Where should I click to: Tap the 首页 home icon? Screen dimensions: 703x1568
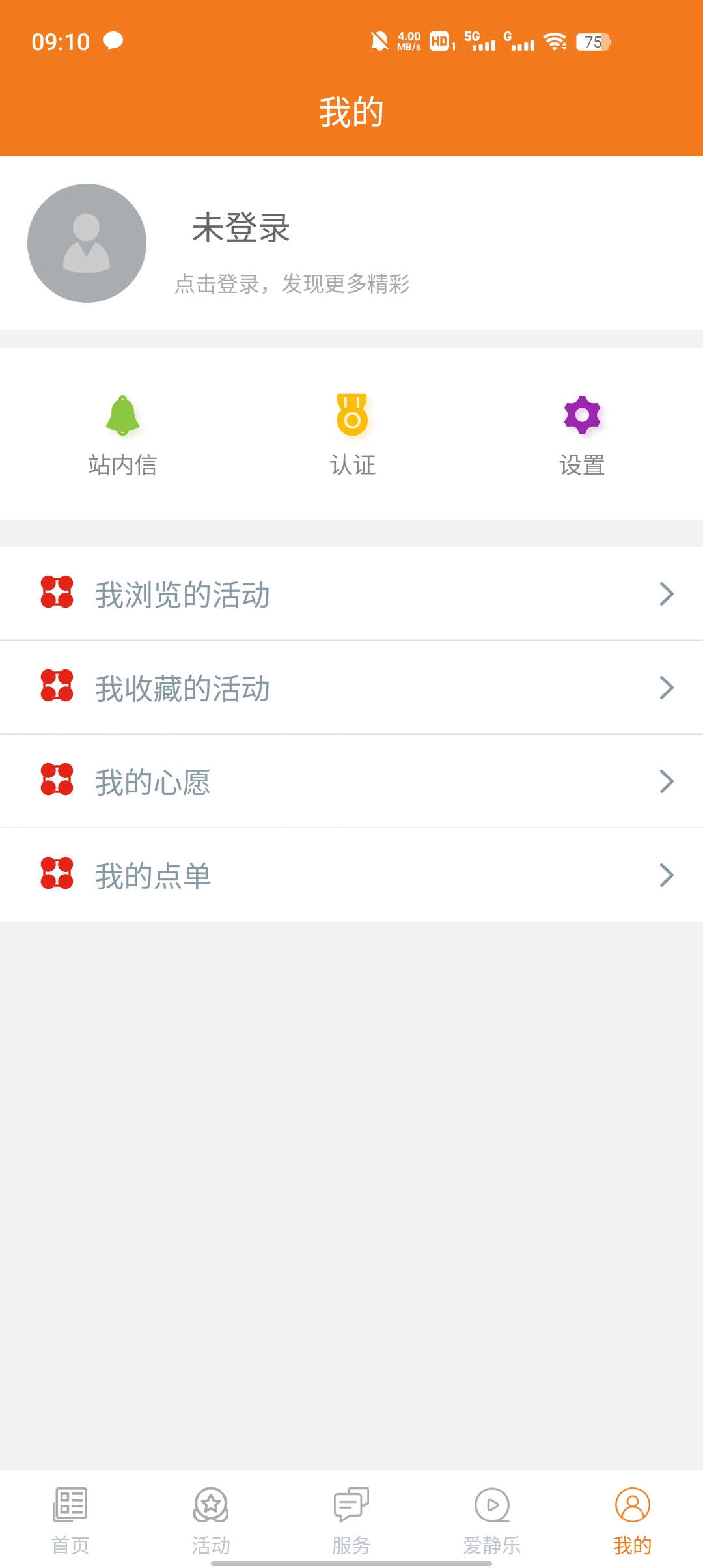(x=70, y=1505)
